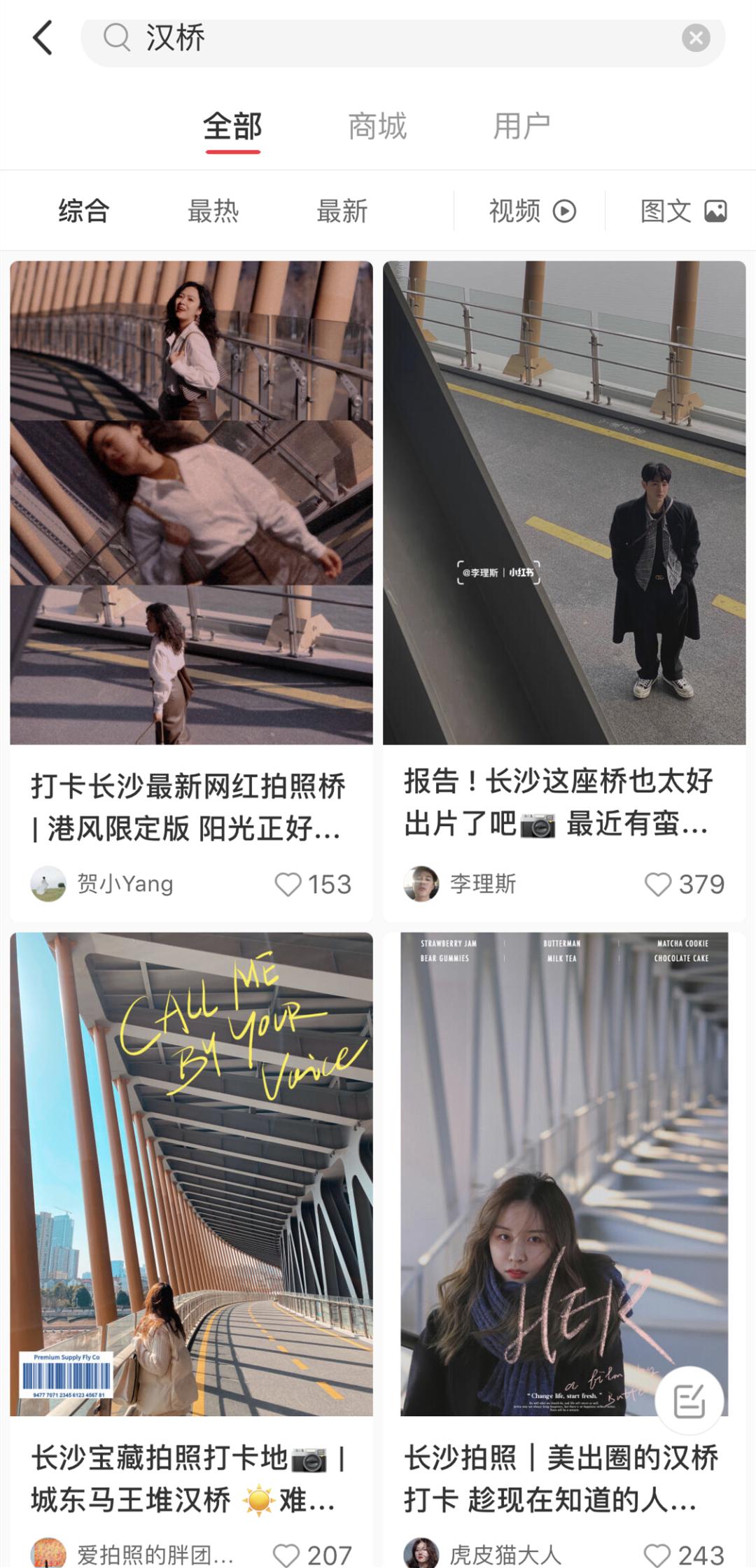Select the 综合 sort option
The image size is (756, 1568).
[x=84, y=211]
